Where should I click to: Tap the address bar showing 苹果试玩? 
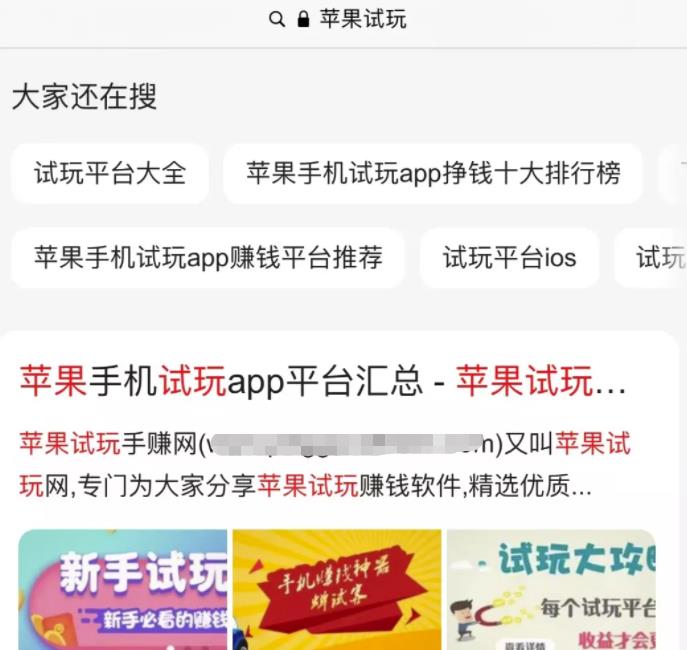click(x=340, y=19)
